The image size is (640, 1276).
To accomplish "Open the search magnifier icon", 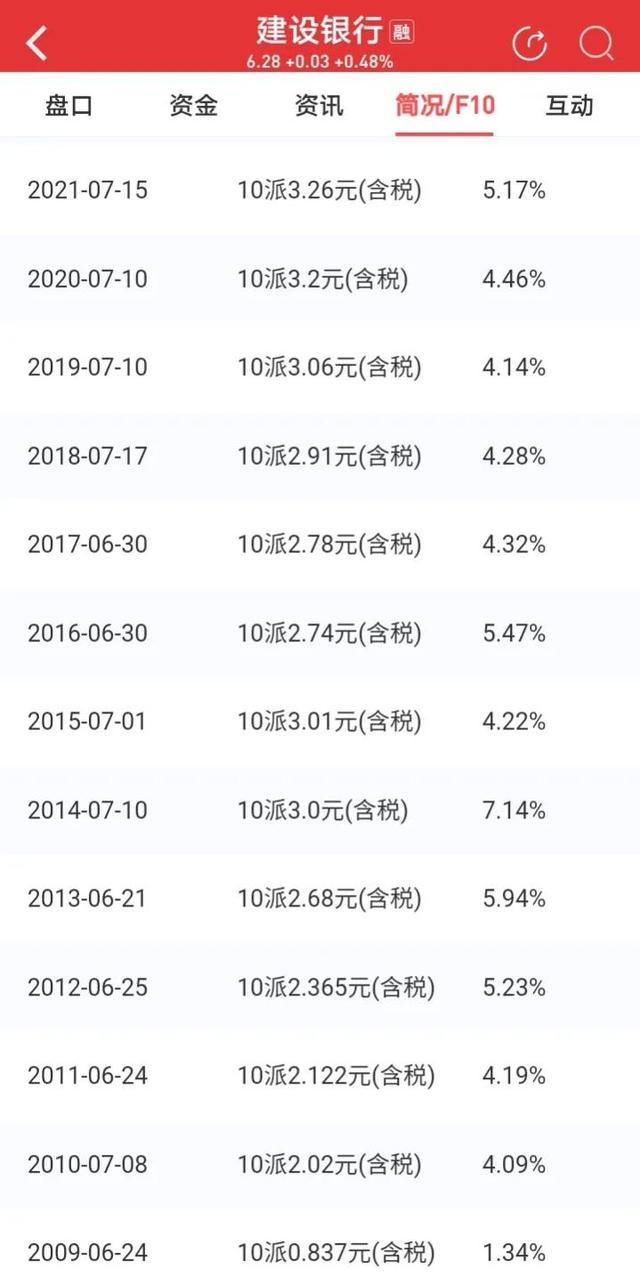I will point(596,44).
